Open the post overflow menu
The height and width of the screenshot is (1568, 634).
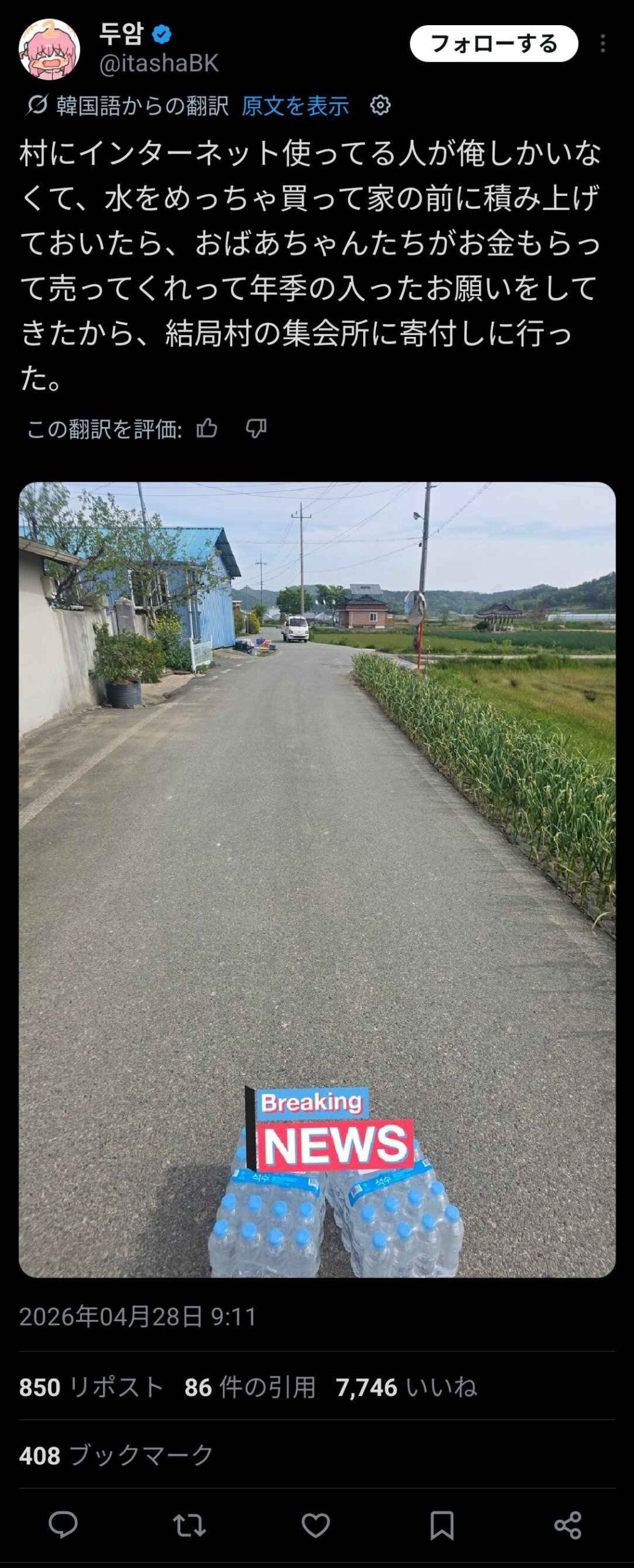(x=603, y=43)
